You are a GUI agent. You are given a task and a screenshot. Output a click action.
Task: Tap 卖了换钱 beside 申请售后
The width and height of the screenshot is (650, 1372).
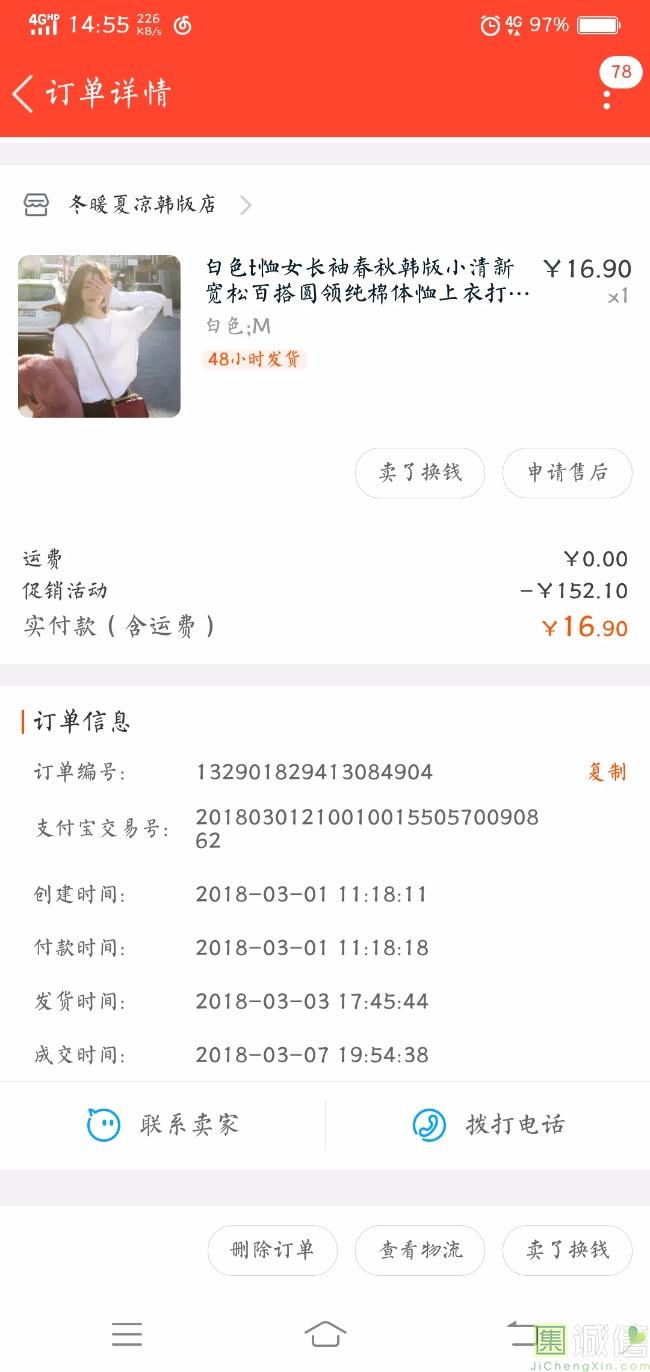pos(420,473)
